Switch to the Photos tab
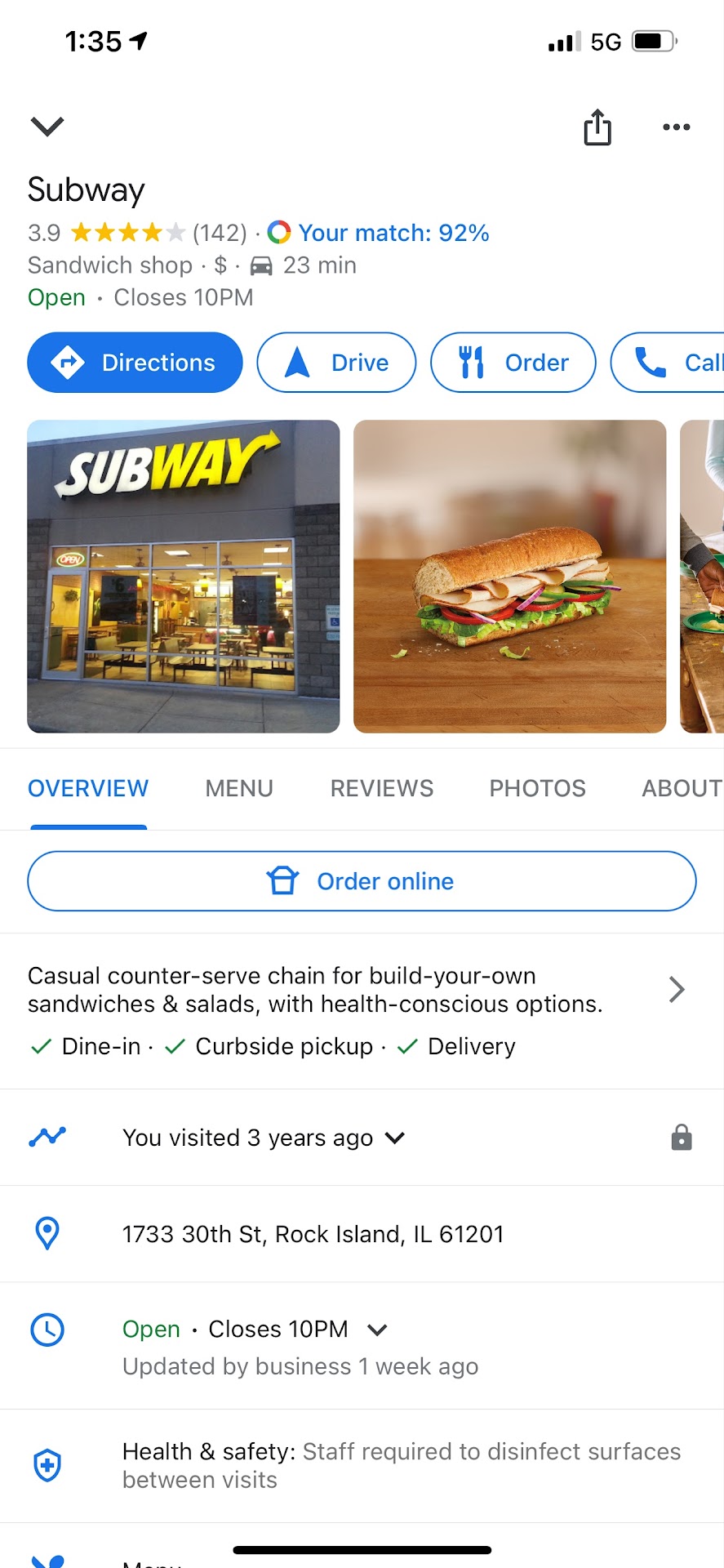 pyautogui.click(x=537, y=789)
